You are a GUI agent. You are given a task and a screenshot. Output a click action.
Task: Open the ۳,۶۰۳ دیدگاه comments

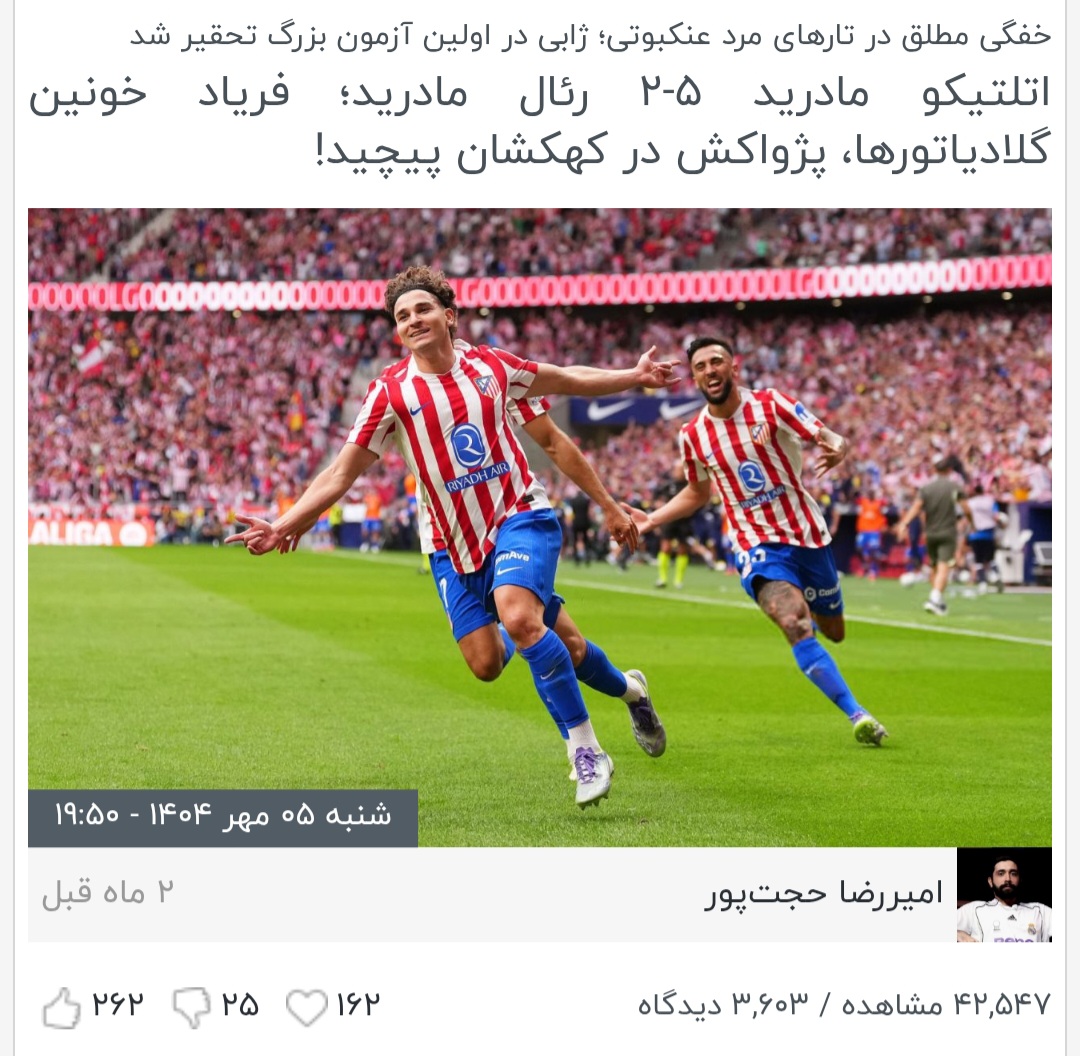click(x=722, y=1005)
